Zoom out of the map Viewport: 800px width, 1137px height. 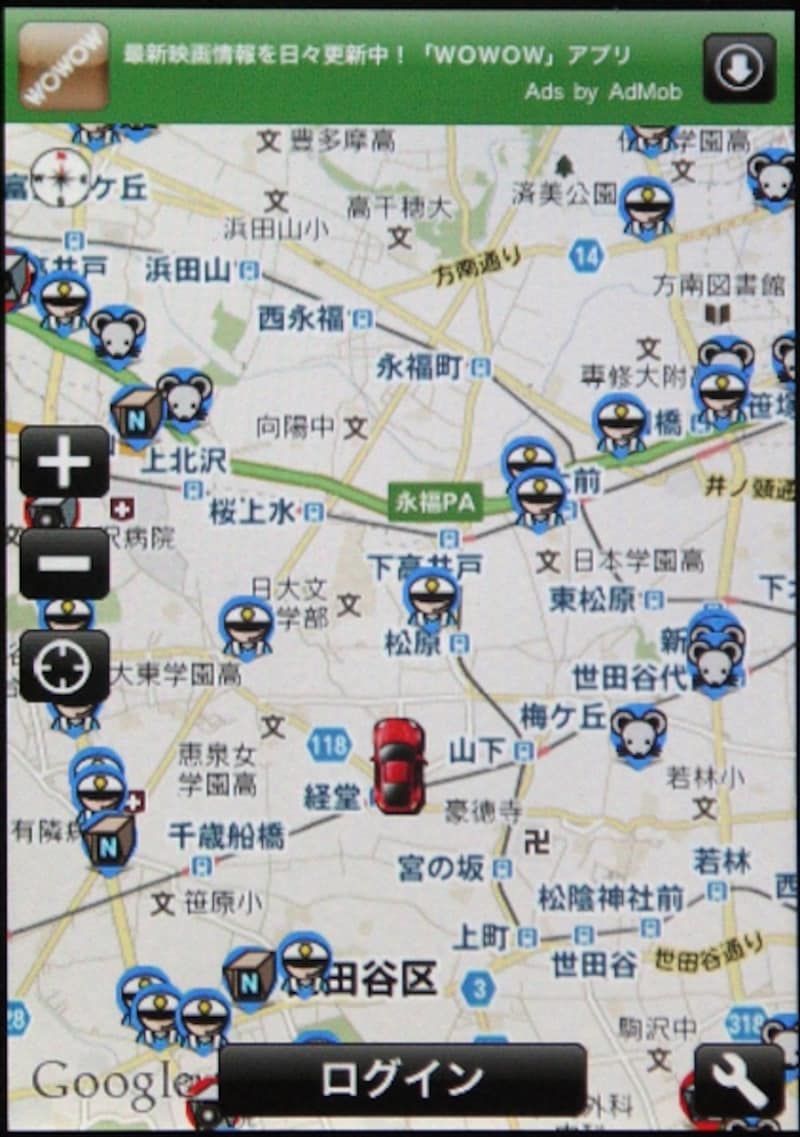pyautogui.click(x=64, y=563)
